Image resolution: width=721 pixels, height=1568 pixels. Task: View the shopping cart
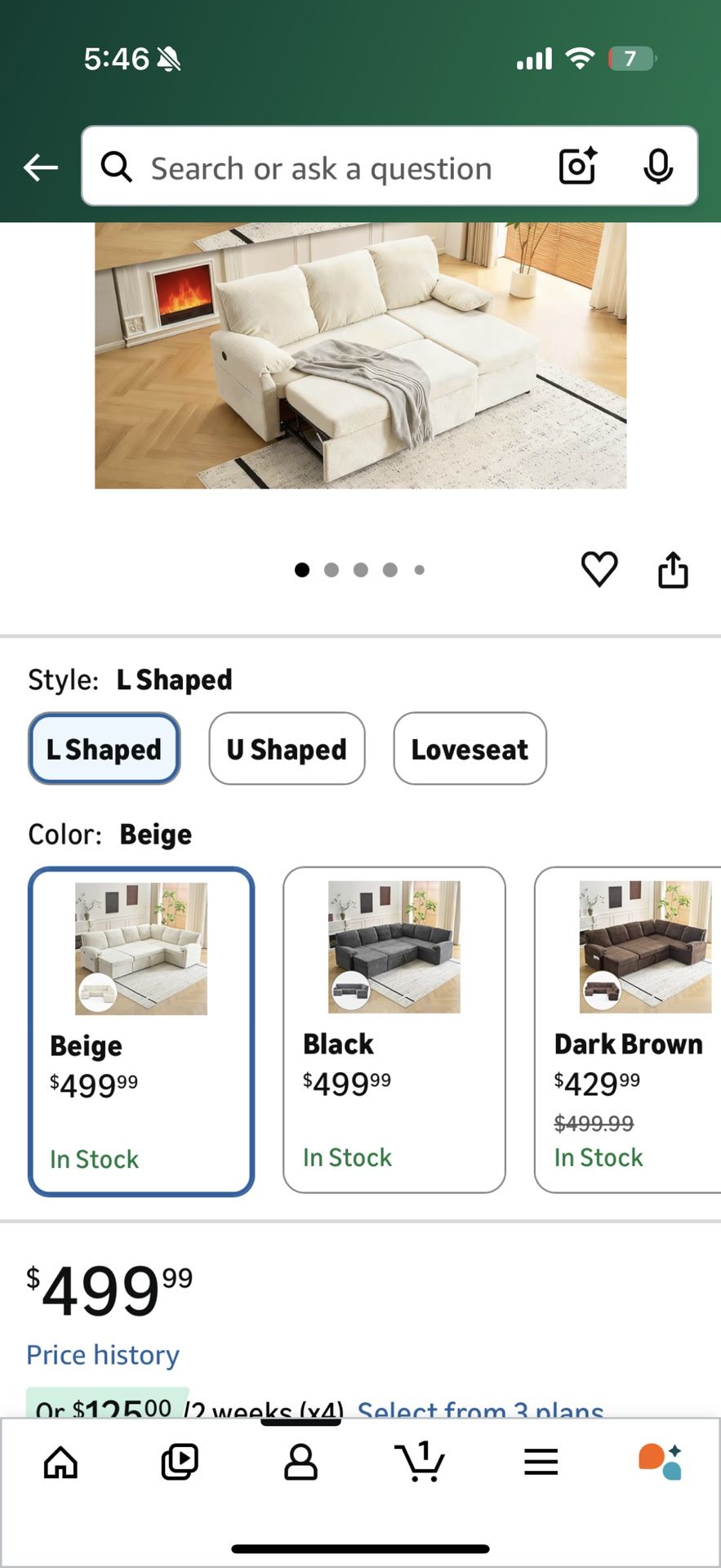420,1463
